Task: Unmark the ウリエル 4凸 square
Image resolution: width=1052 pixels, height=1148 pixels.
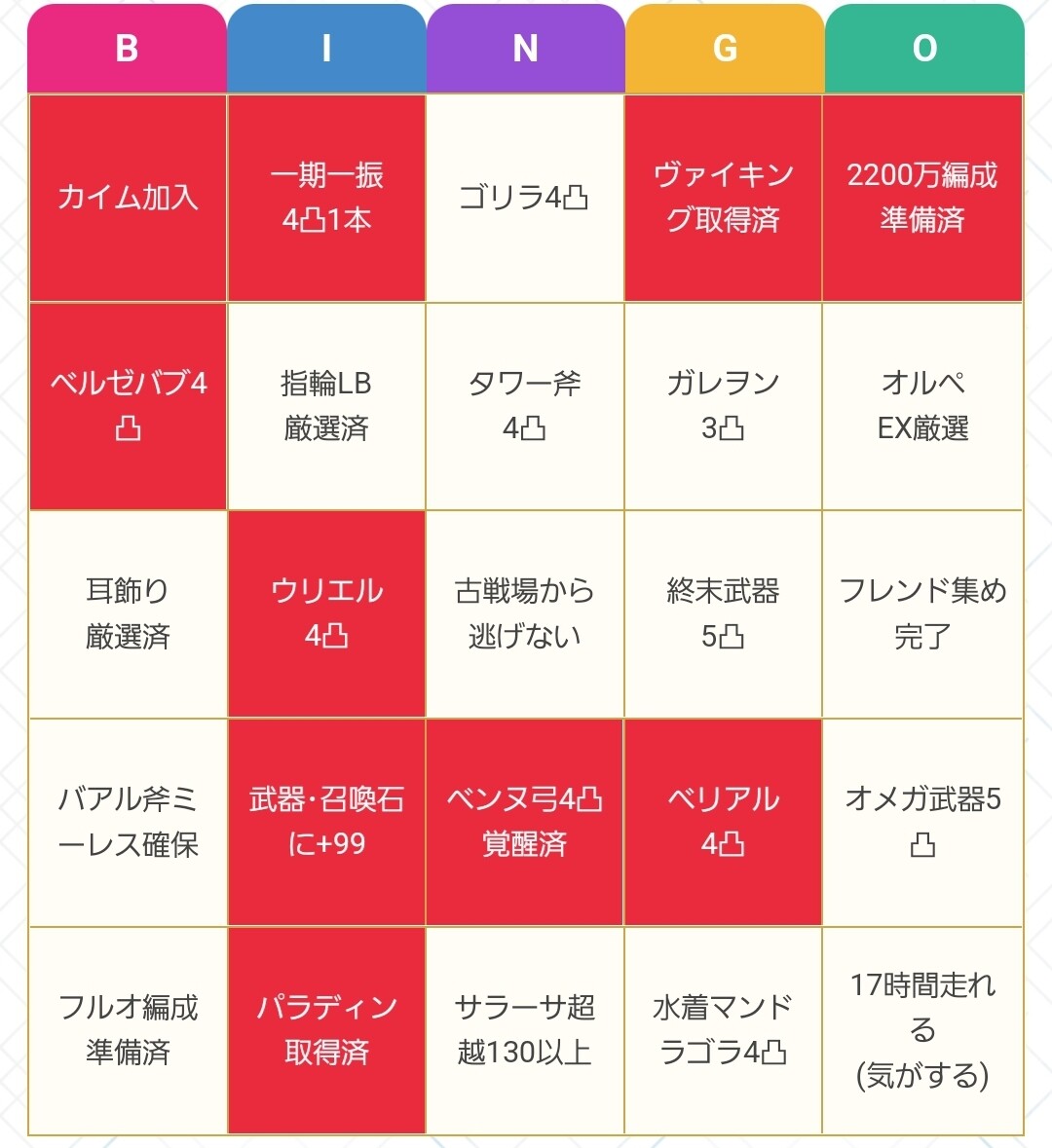Action: tap(326, 614)
